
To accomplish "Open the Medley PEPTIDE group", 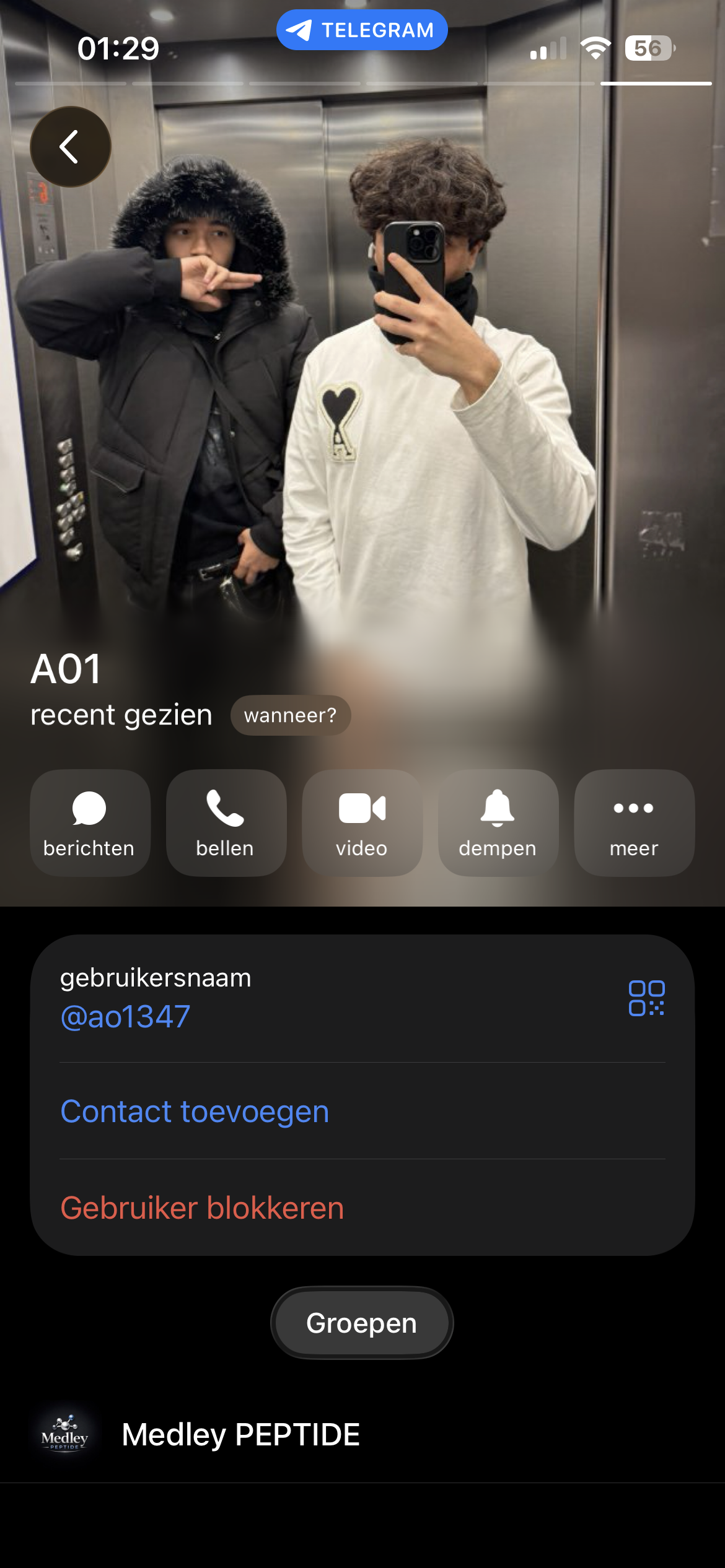I will (x=240, y=1434).
